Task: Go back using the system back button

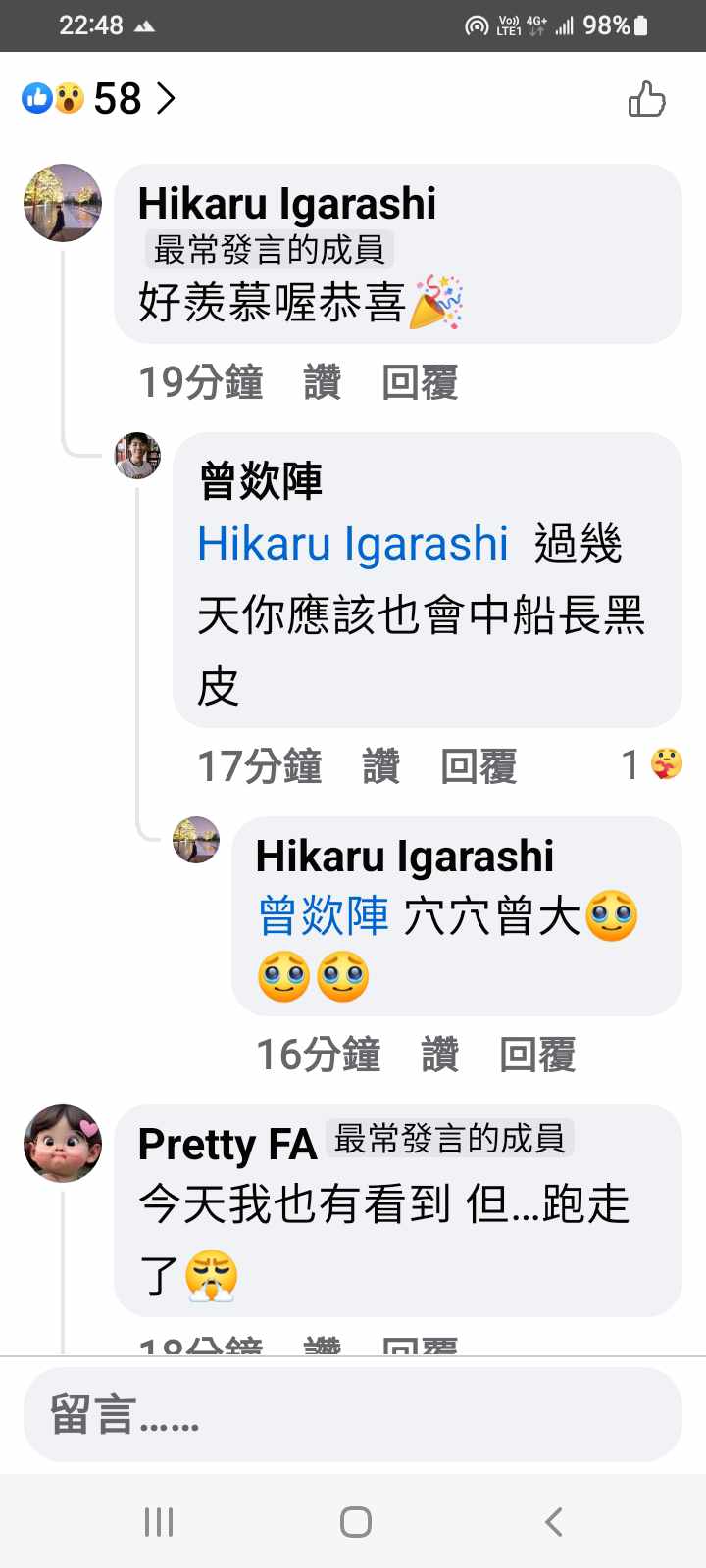Action: pos(553,1522)
